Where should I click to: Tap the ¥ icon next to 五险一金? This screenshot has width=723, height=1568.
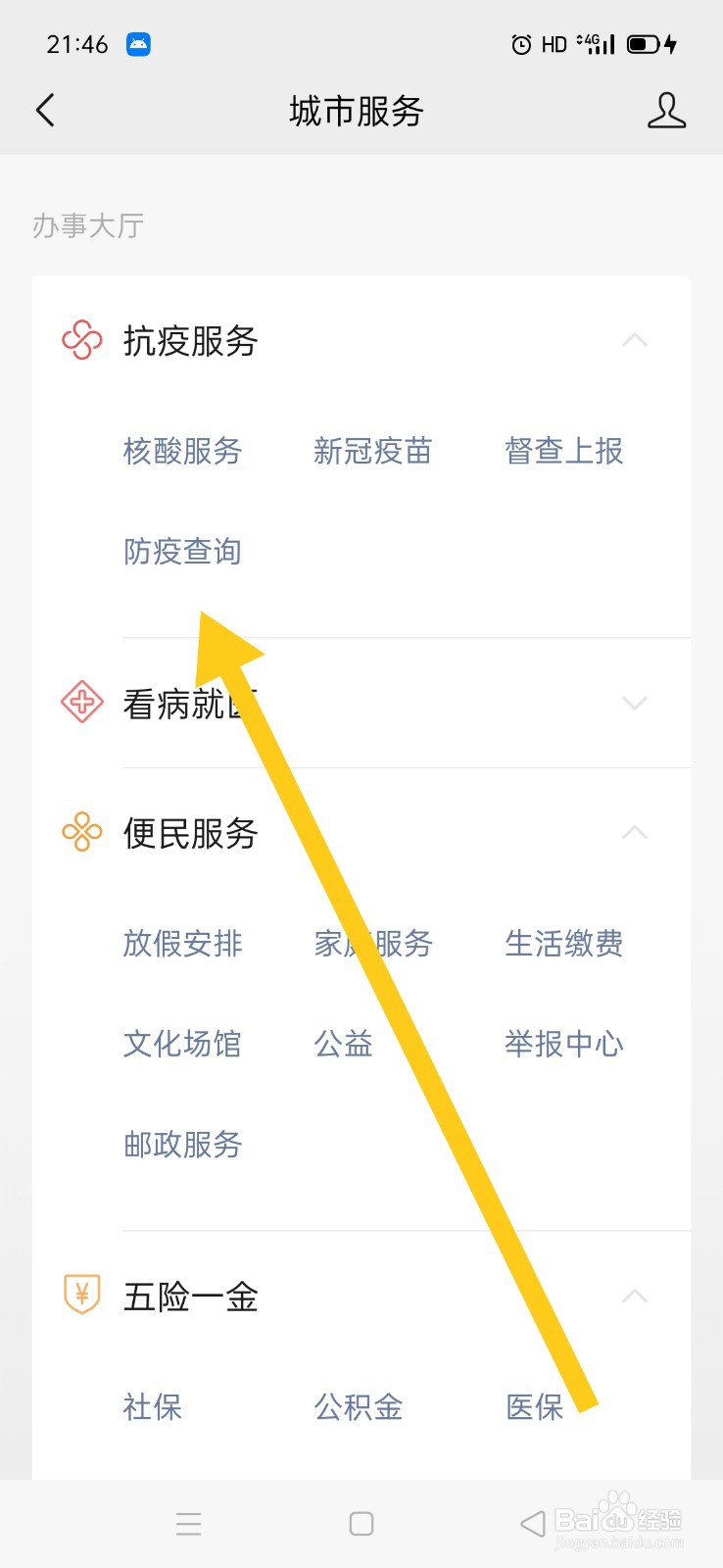(x=82, y=1294)
